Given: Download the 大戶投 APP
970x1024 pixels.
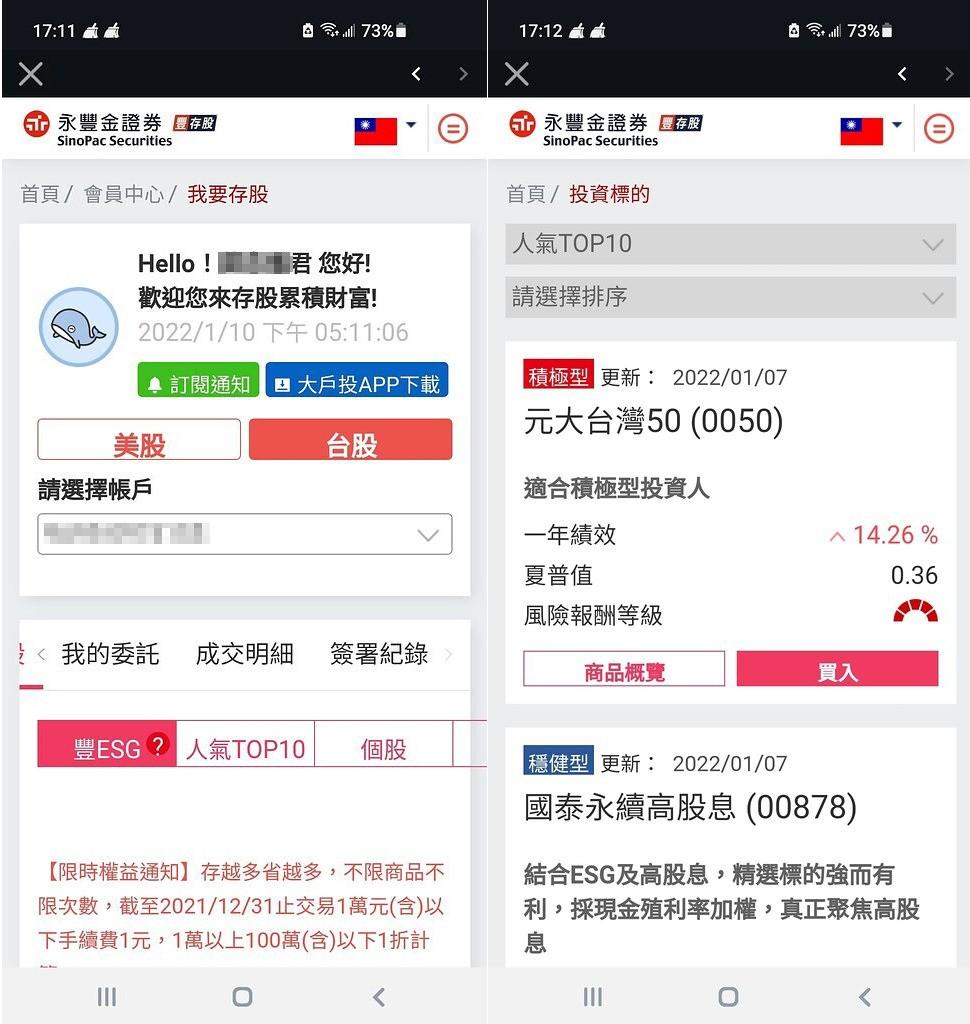Looking at the screenshot, I should tap(357, 381).
